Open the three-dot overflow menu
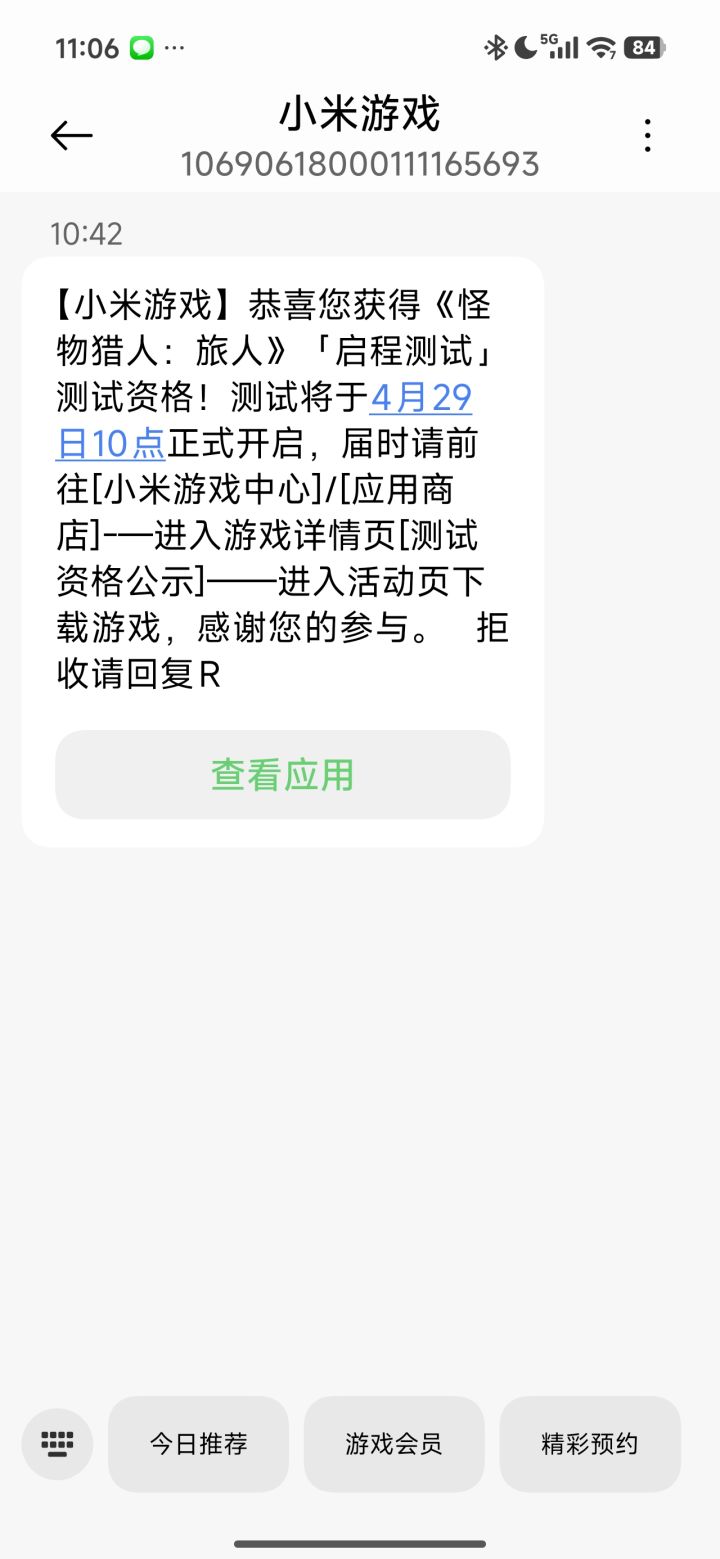This screenshot has height=1559, width=720. (x=648, y=136)
